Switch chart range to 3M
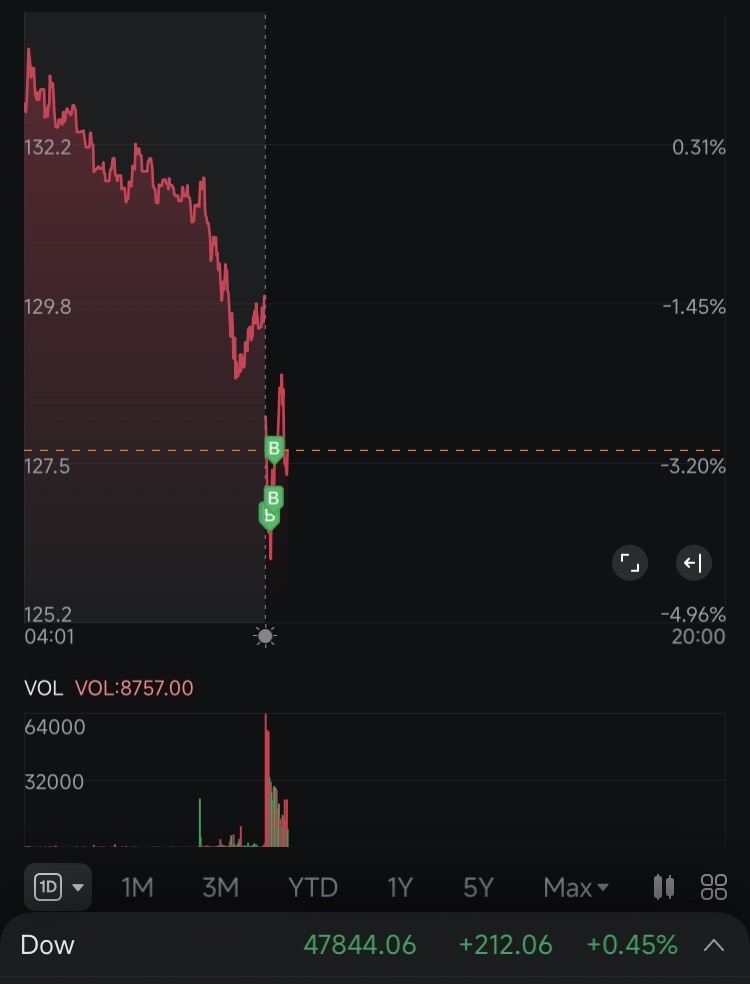The height and width of the screenshot is (984, 750). click(x=220, y=887)
